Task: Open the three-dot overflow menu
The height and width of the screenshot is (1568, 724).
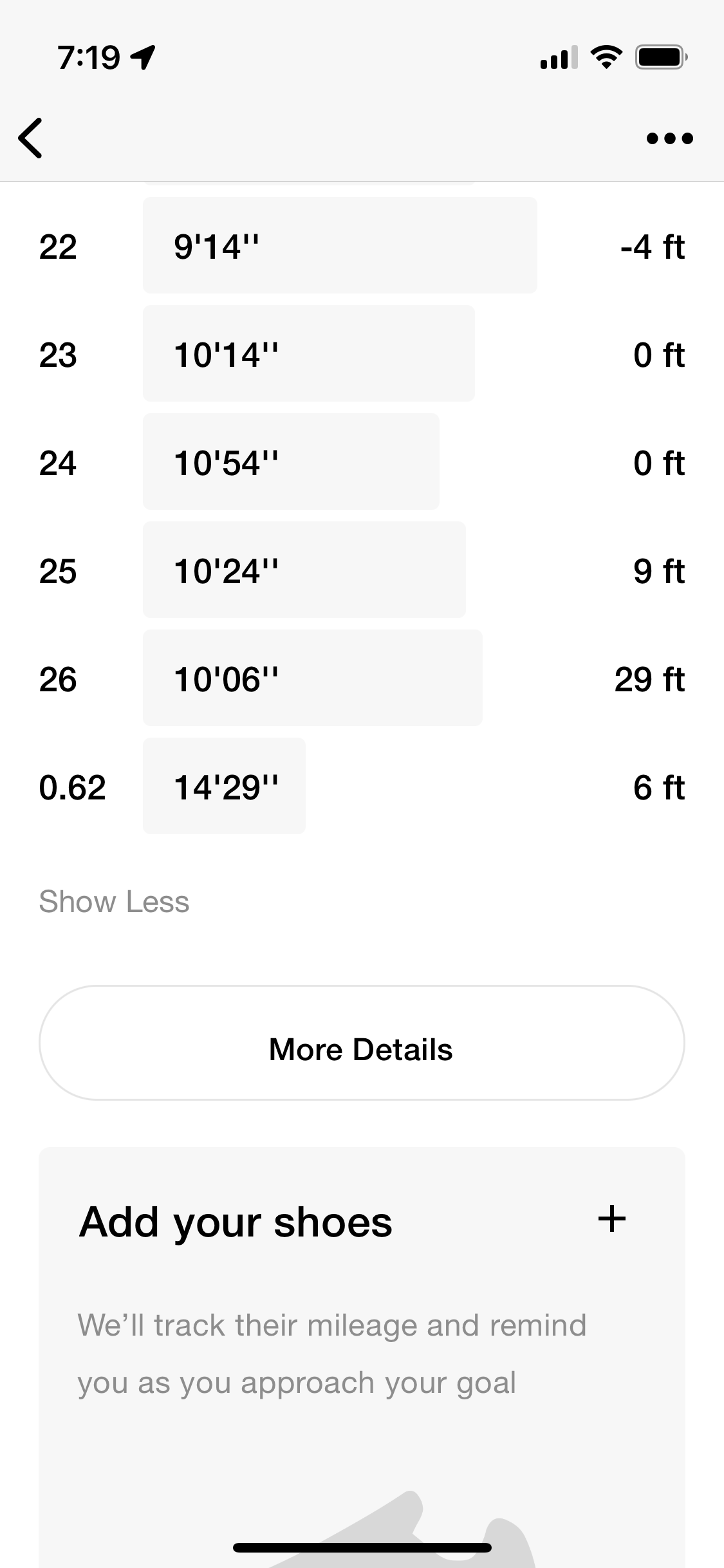Action: pyautogui.click(x=669, y=138)
